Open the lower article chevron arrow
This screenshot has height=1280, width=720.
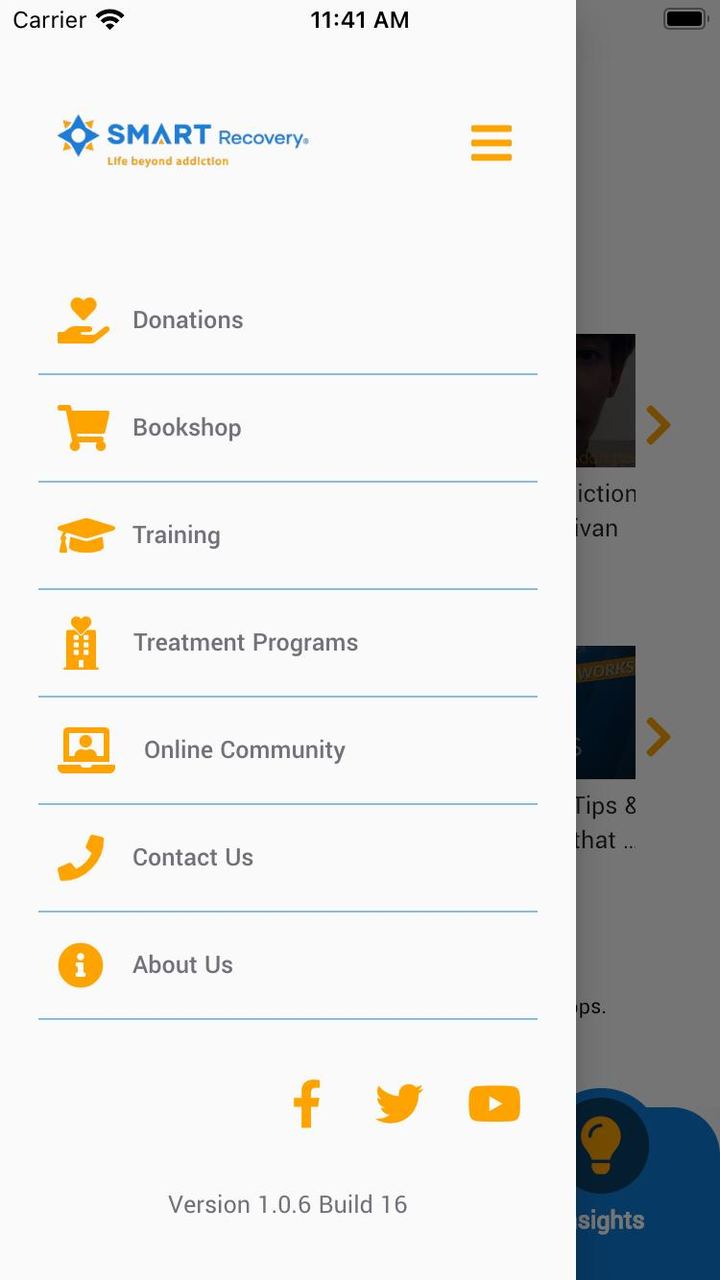tap(658, 737)
